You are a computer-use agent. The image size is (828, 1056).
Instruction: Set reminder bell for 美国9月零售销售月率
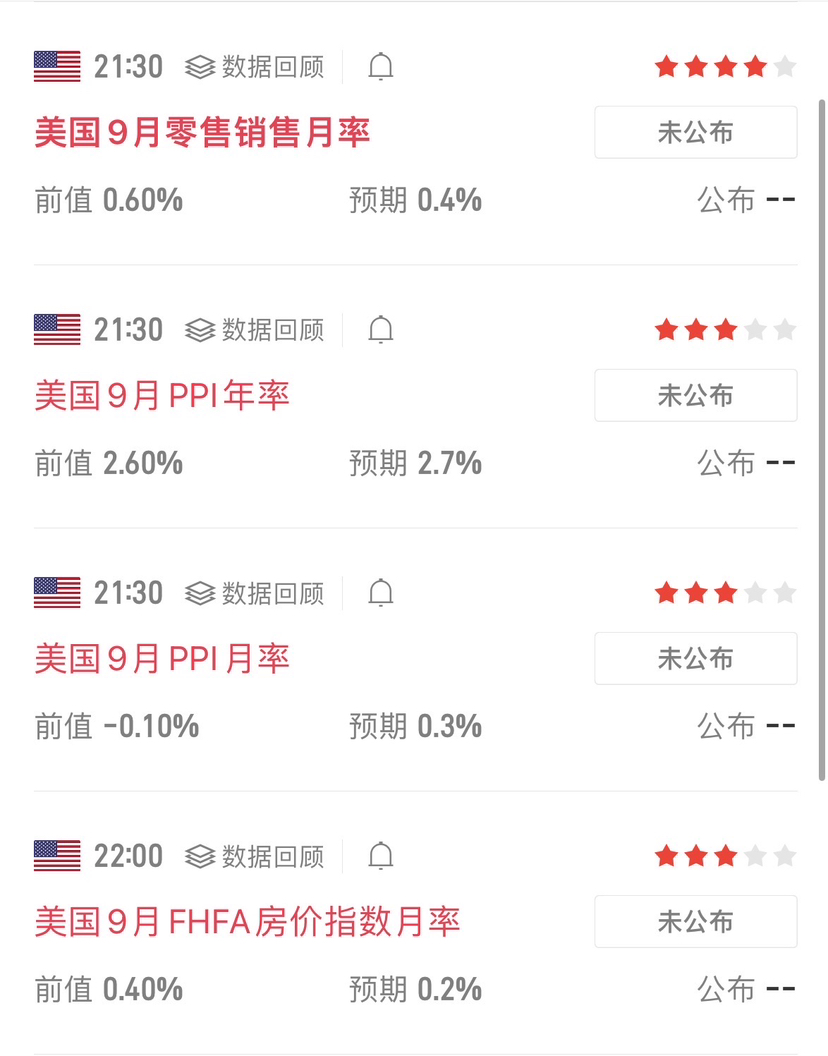coord(381,67)
